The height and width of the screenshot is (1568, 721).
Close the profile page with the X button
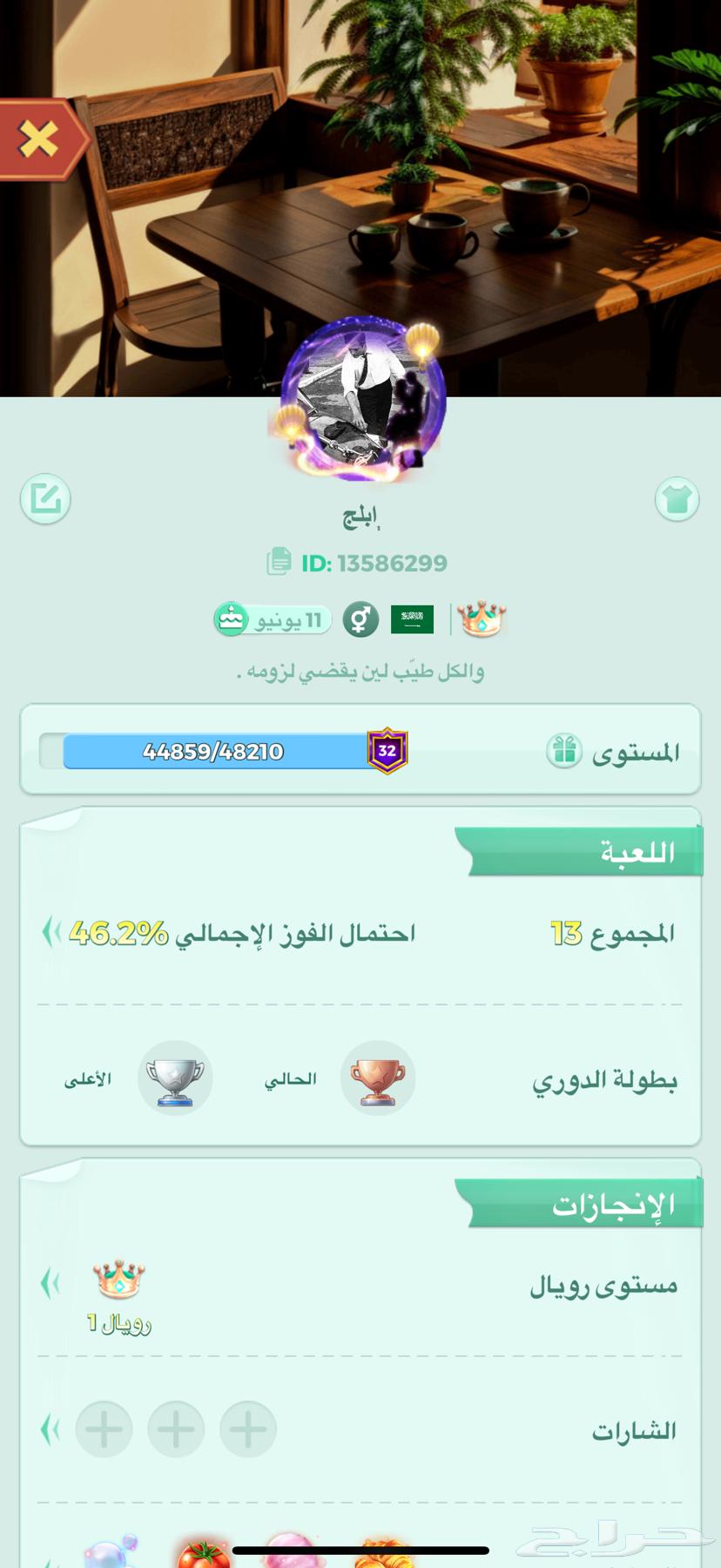click(x=37, y=139)
